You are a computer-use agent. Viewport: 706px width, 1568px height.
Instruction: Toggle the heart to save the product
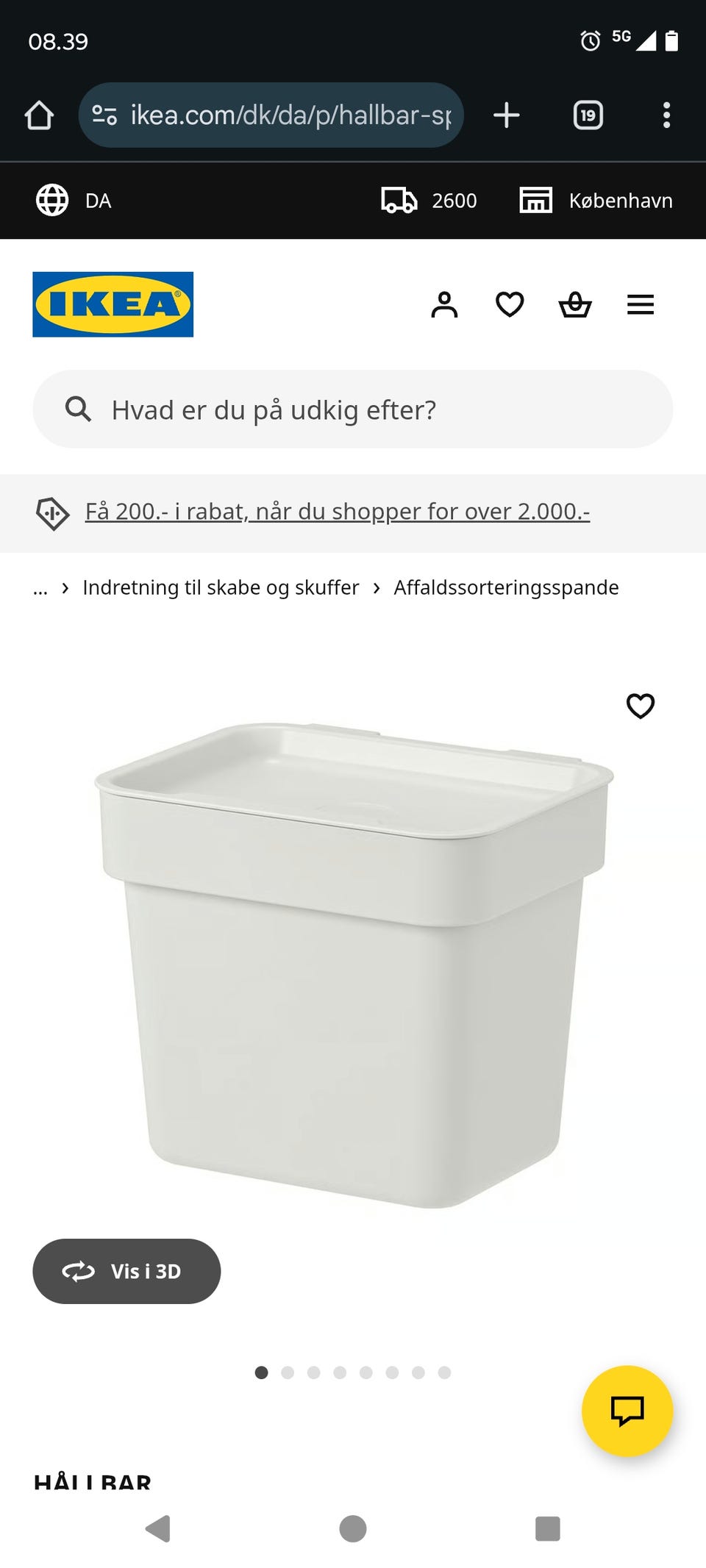click(640, 706)
